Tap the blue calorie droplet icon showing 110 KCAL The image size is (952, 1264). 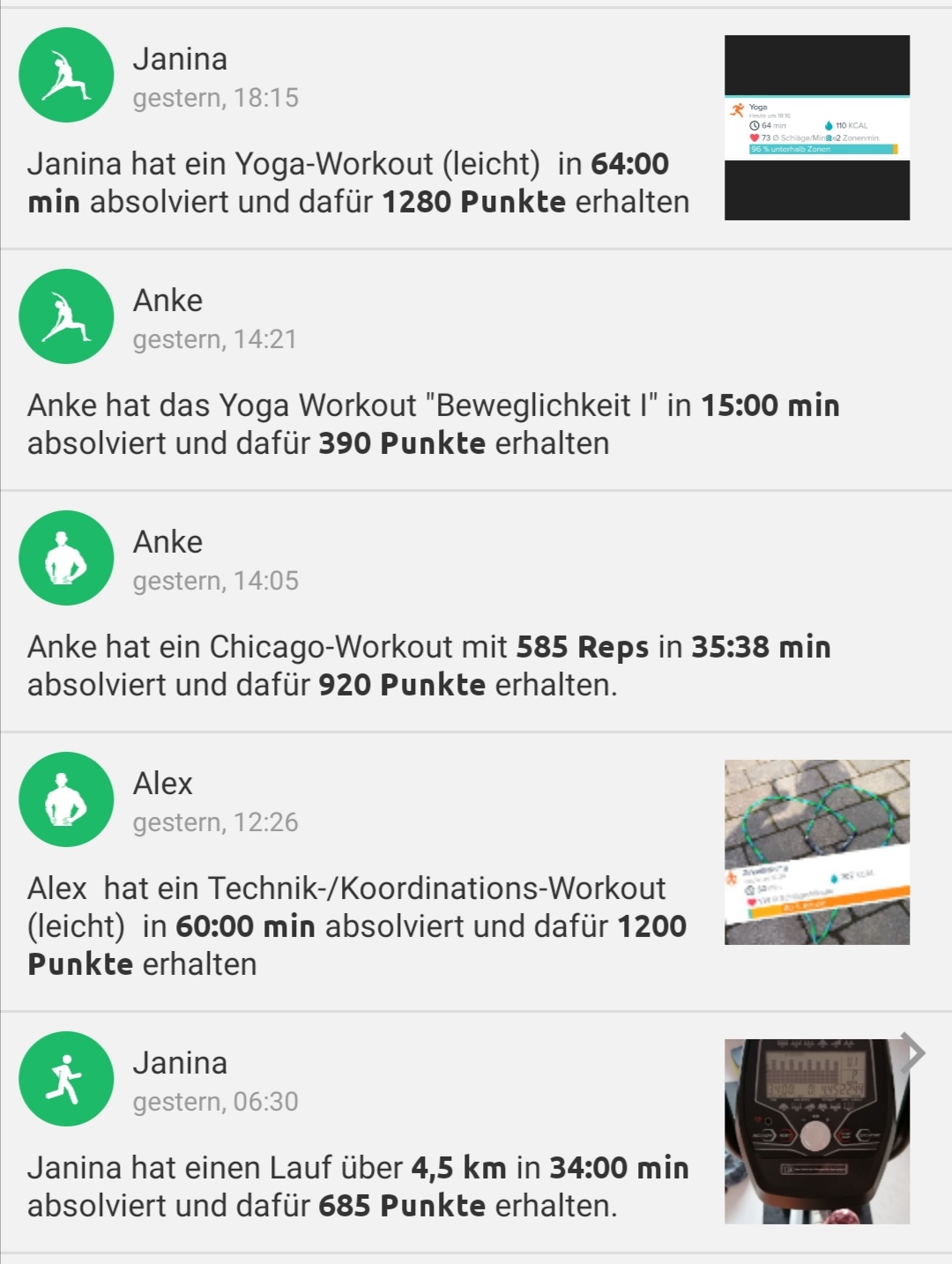pyautogui.click(x=829, y=125)
